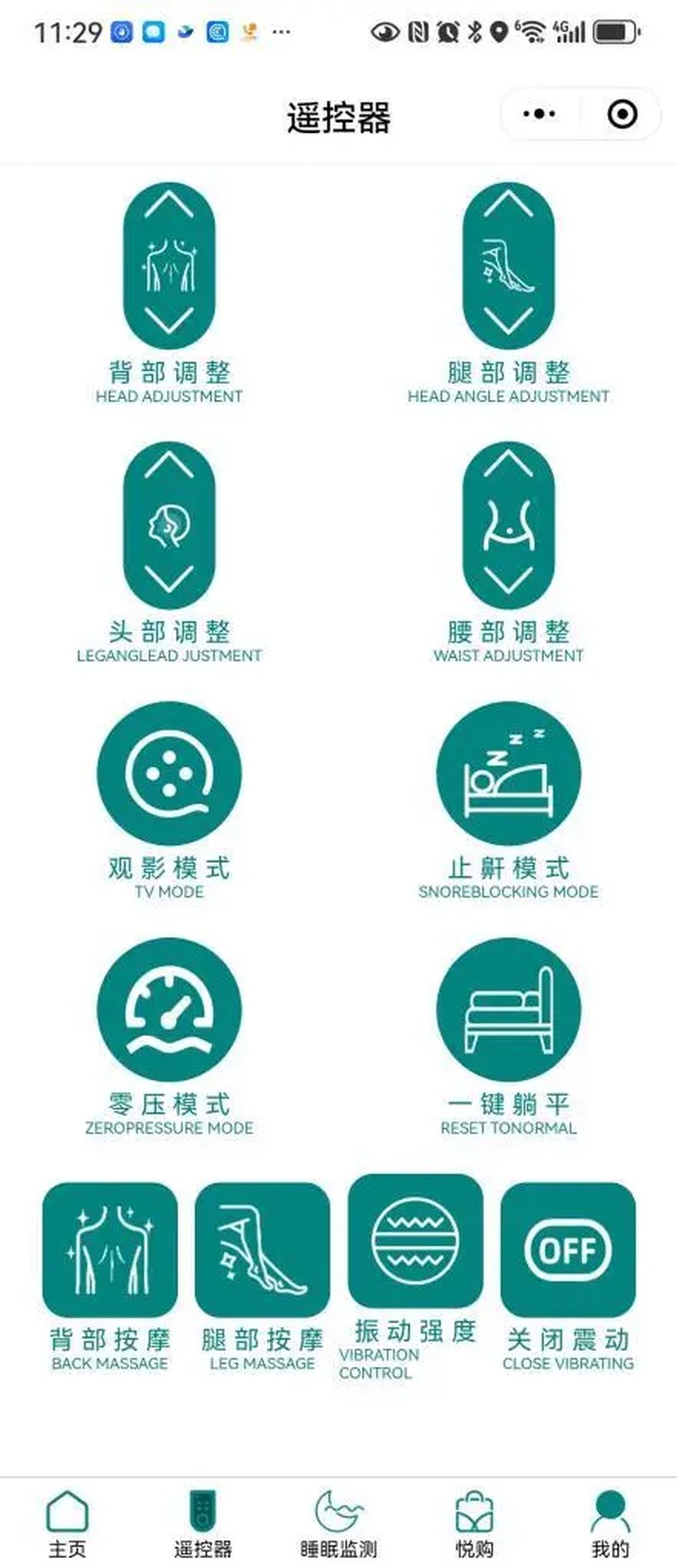
Task: Raise the legs with 腿部调整 up arrow
Action: 509,206
